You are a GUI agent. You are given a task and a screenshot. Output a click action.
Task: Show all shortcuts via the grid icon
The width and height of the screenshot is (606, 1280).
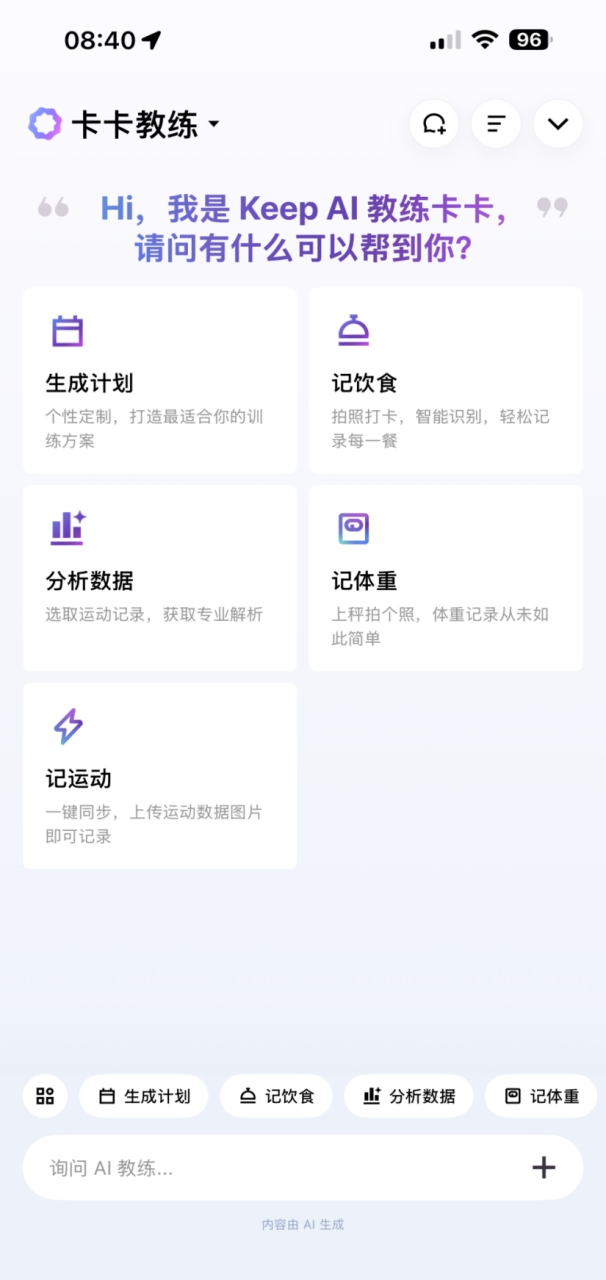pos(45,1096)
